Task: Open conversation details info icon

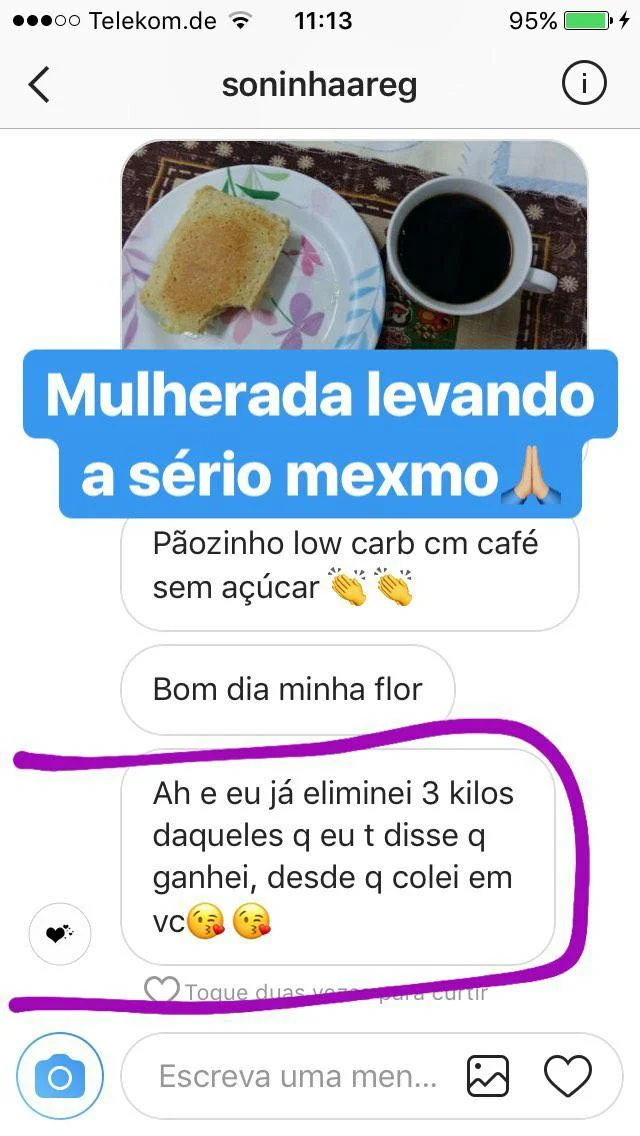Action: [584, 85]
